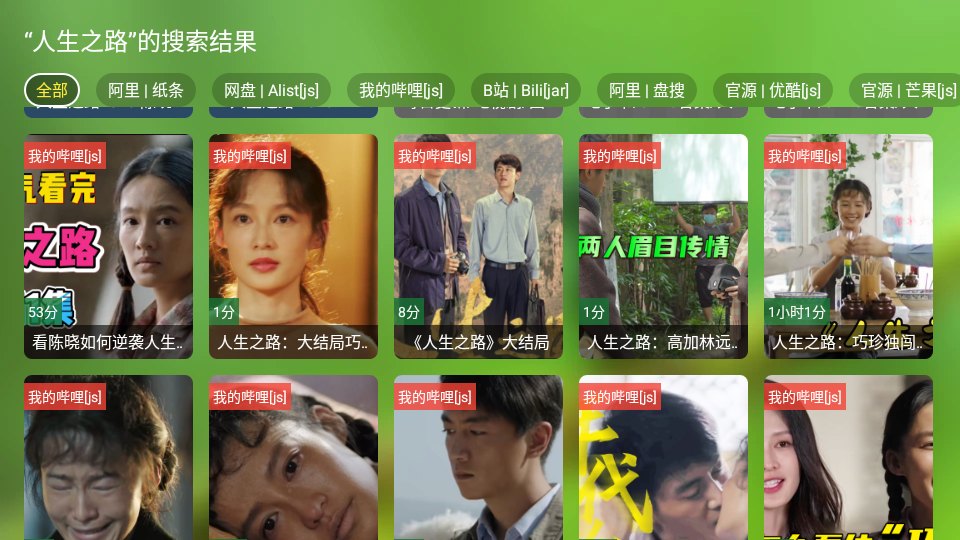Show results from 网盘 | Alist[js]
Screen dimensions: 960x540
pyautogui.click(x=271, y=90)
